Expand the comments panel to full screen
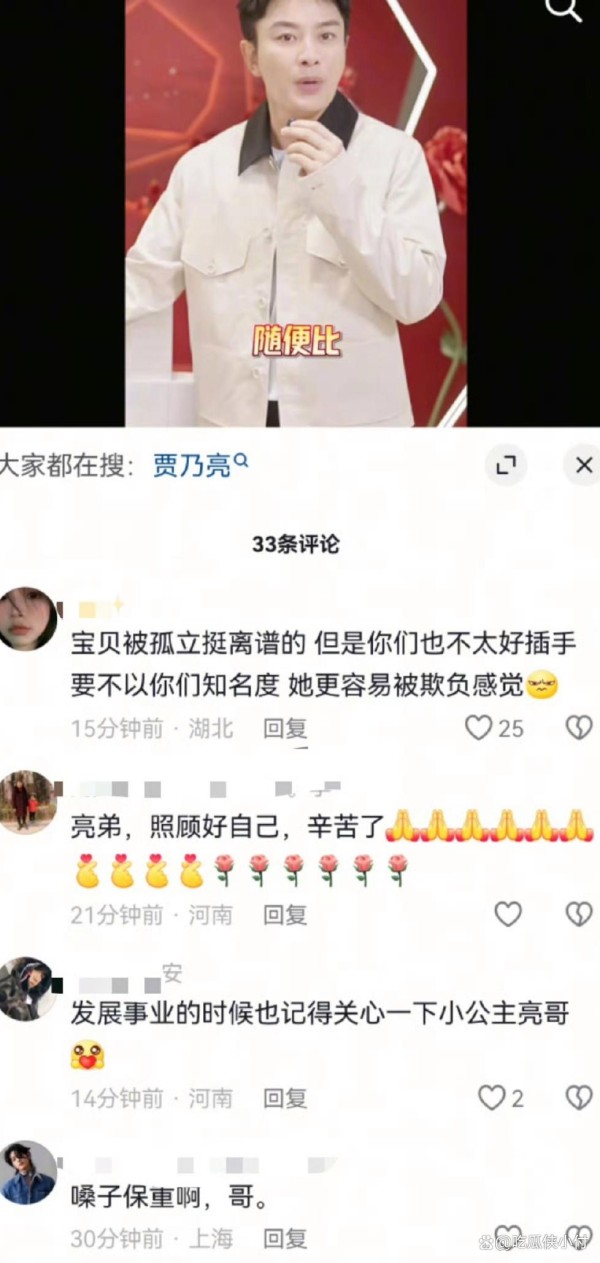The height and width of the screenshot is (1263, 600). click(506, 465)
